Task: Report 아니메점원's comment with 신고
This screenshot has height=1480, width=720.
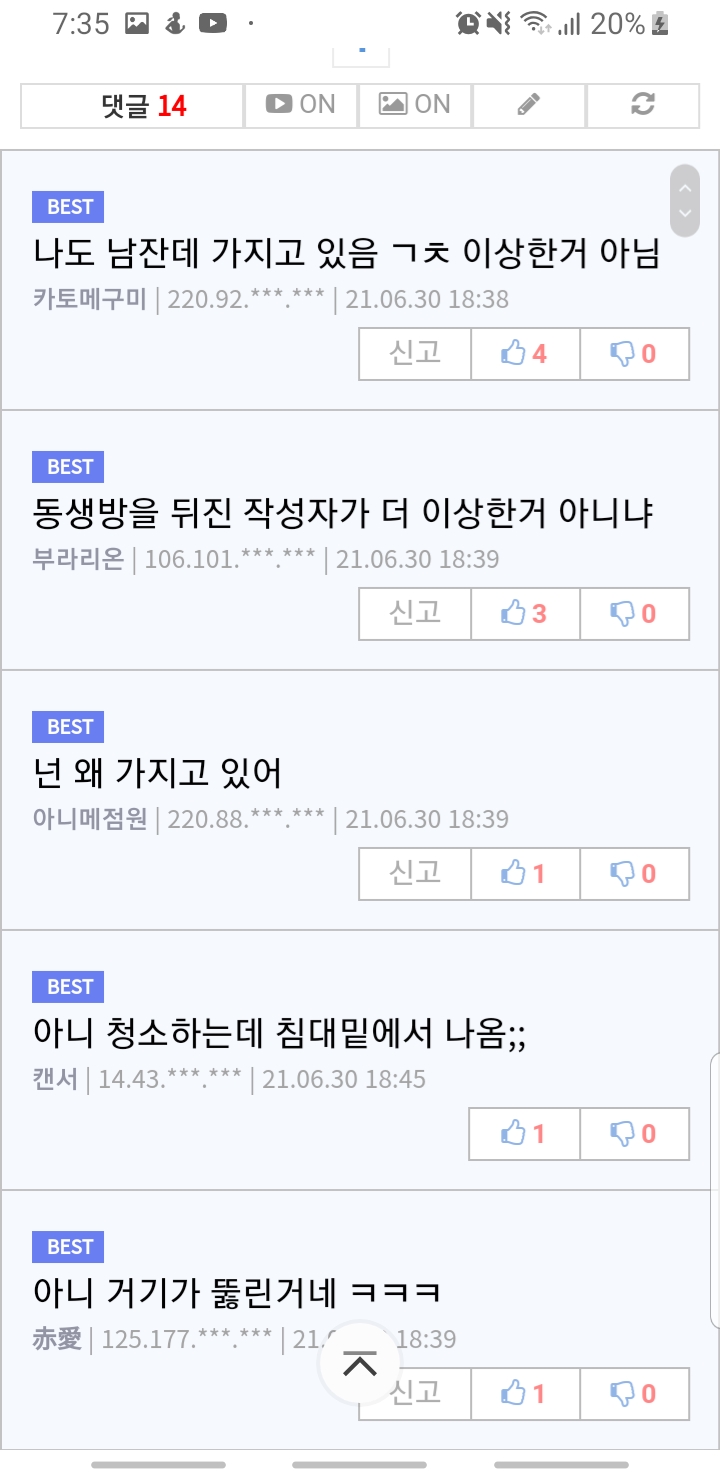Action: (x=415, y=874)
